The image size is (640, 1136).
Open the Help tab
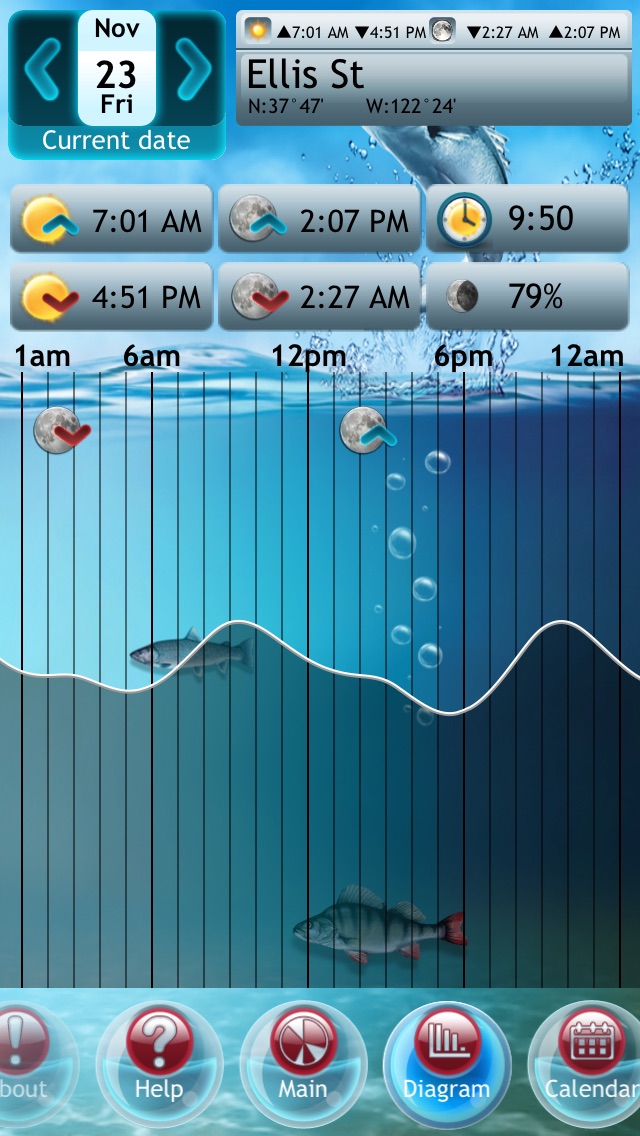[159, 1061]
